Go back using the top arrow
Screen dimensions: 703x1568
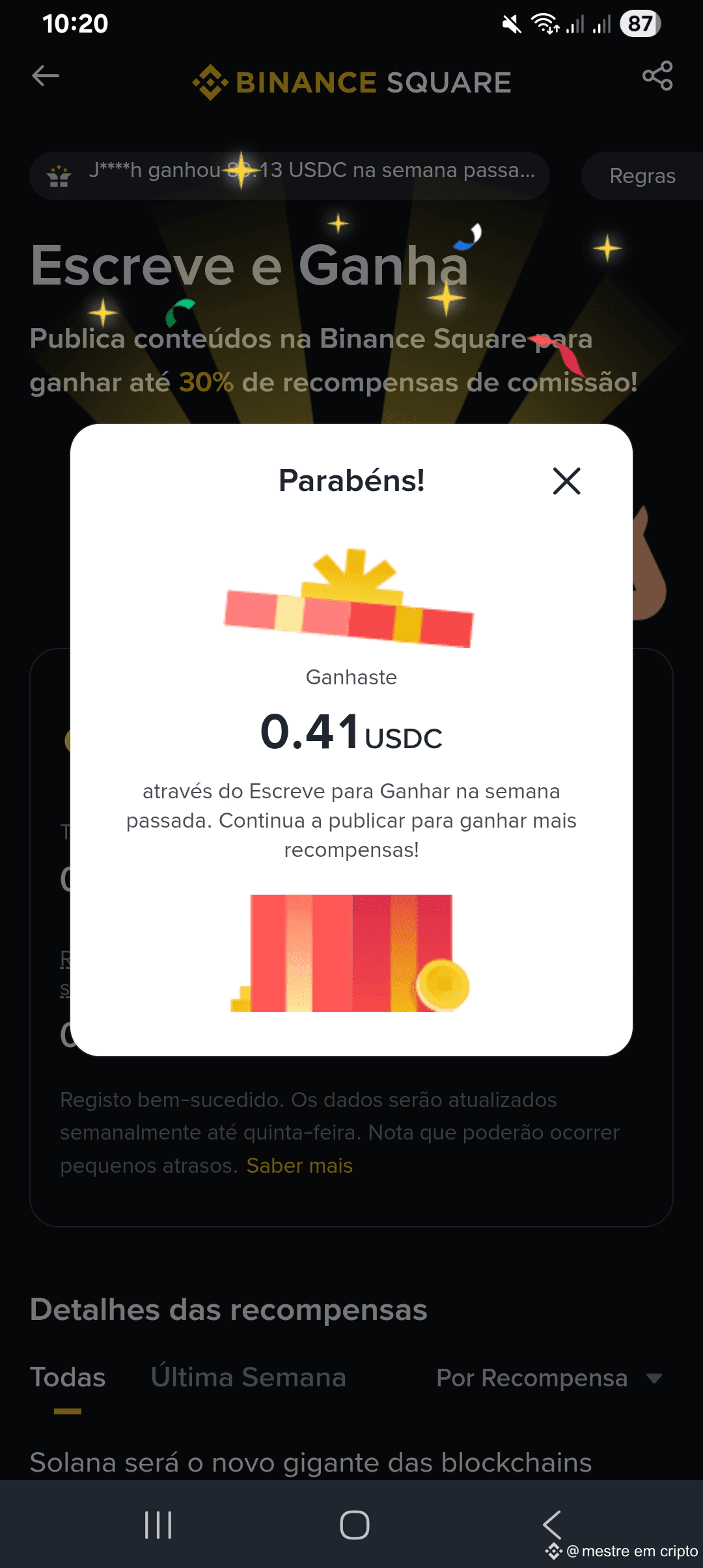pos(46,76)
